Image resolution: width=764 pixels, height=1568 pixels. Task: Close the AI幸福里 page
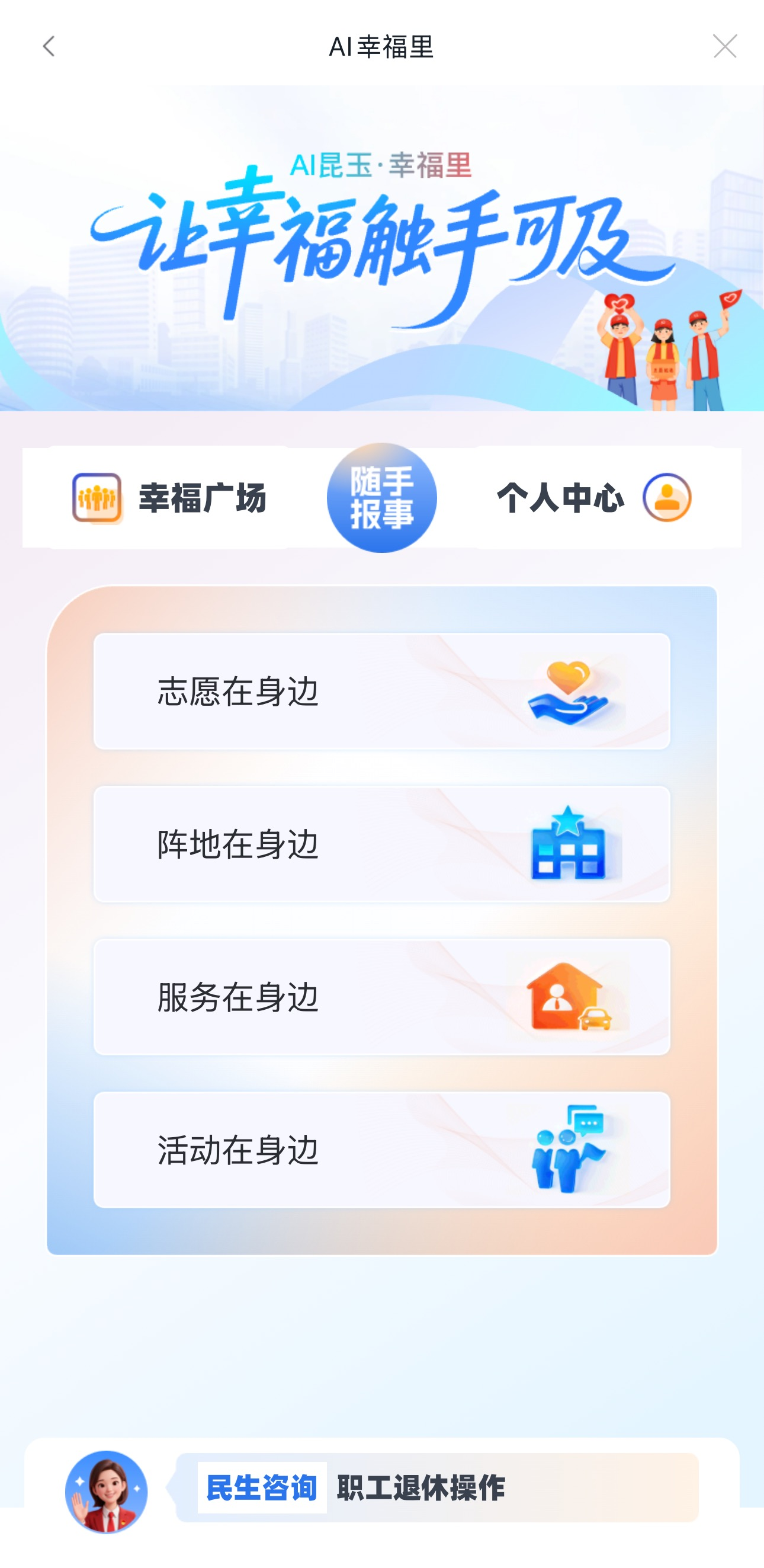724,46
